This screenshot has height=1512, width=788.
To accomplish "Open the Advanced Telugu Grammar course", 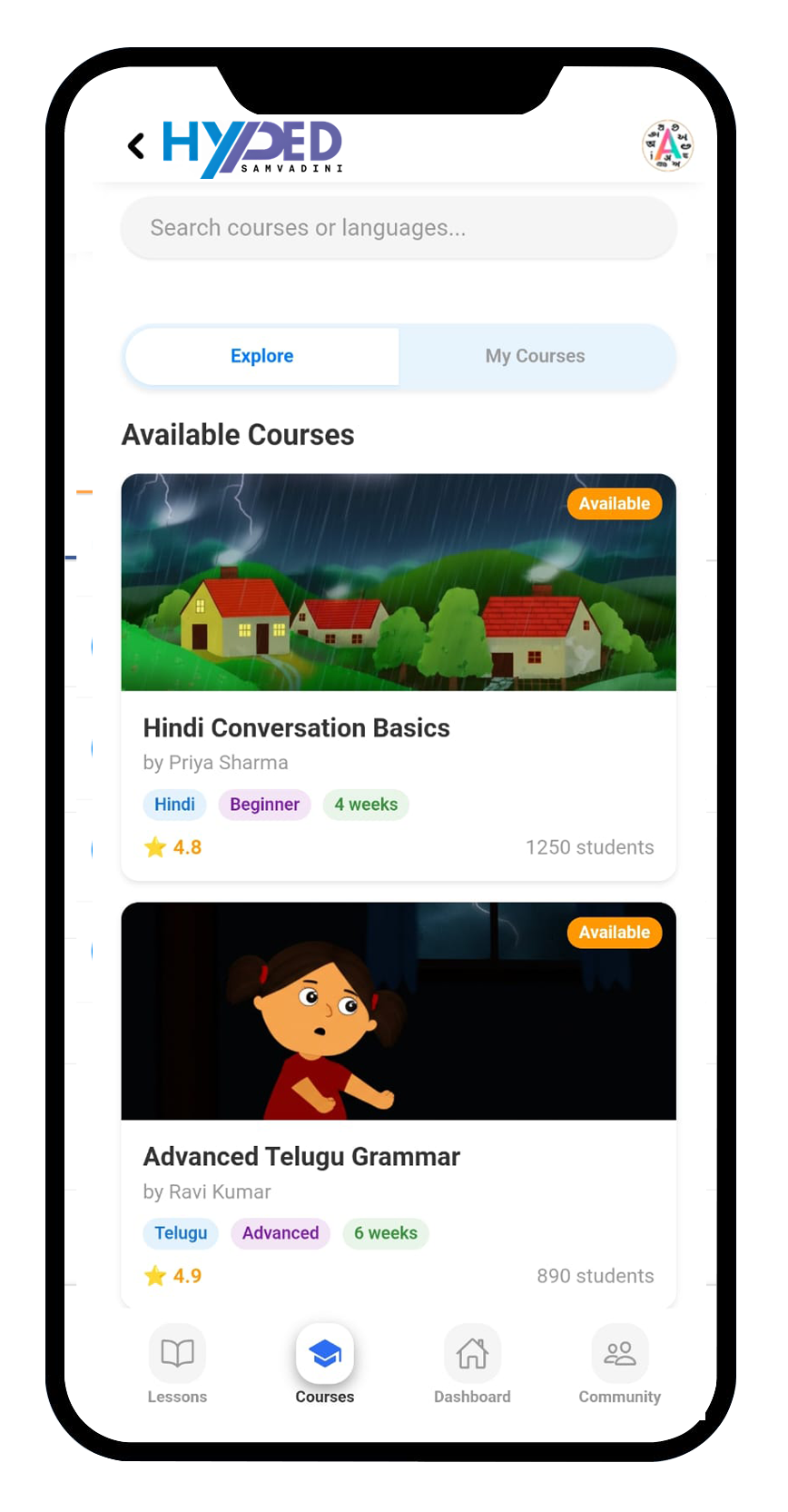I will coord(301,1157).
